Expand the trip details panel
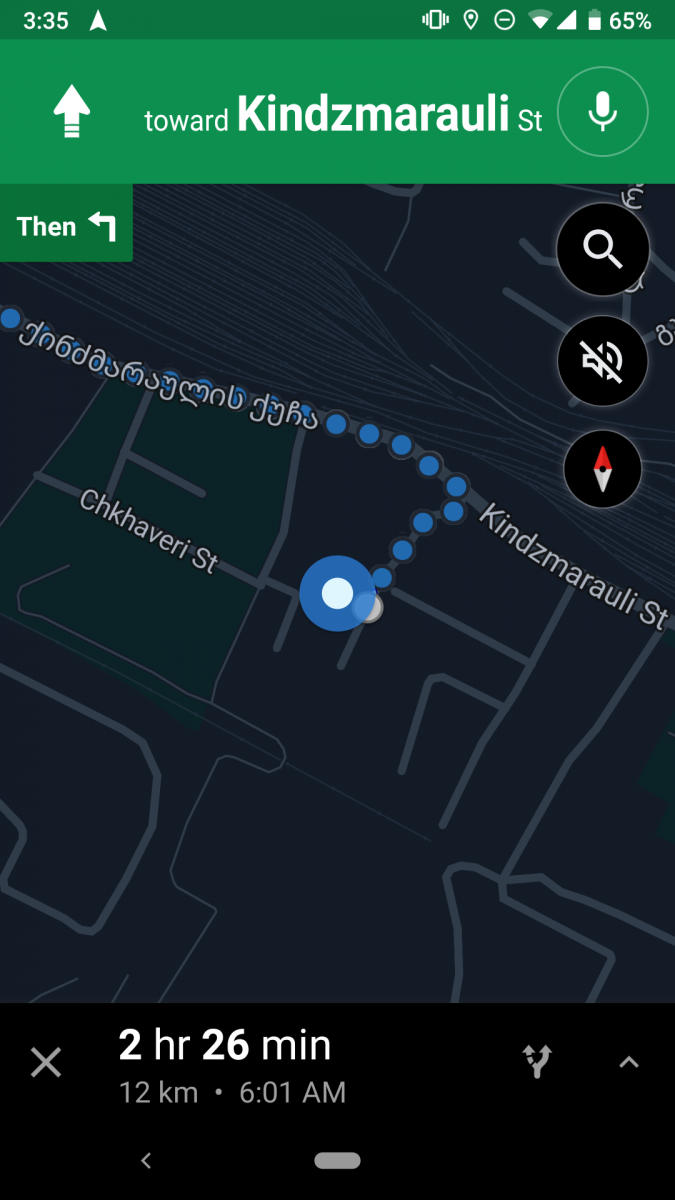The height and width of the screenshot is (1200, 675). tap(628, 1062)
